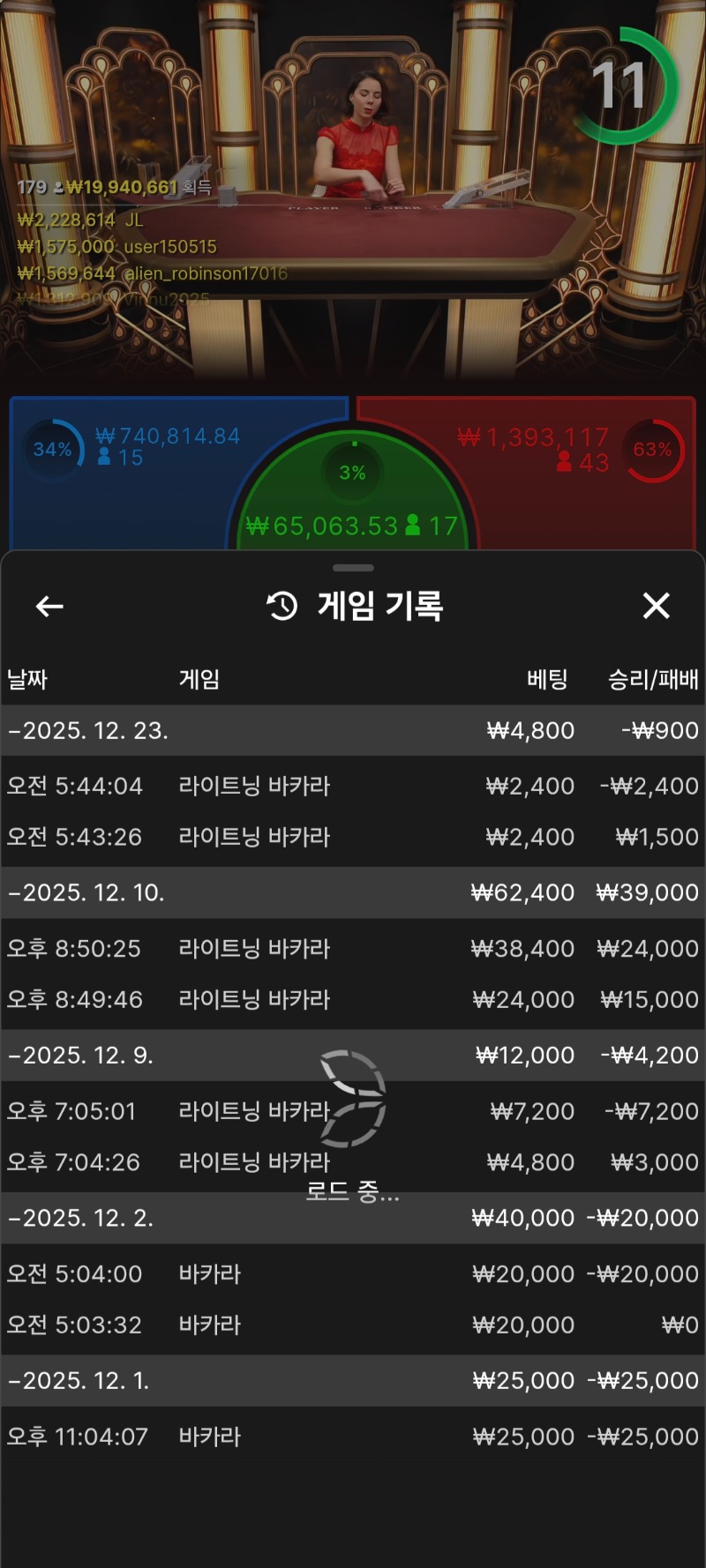The height and width of the screenshot is (1568, 706).
Task: View the 오후 7:04:26 라이트닝 바카라 round
Action: point(353,1162)
